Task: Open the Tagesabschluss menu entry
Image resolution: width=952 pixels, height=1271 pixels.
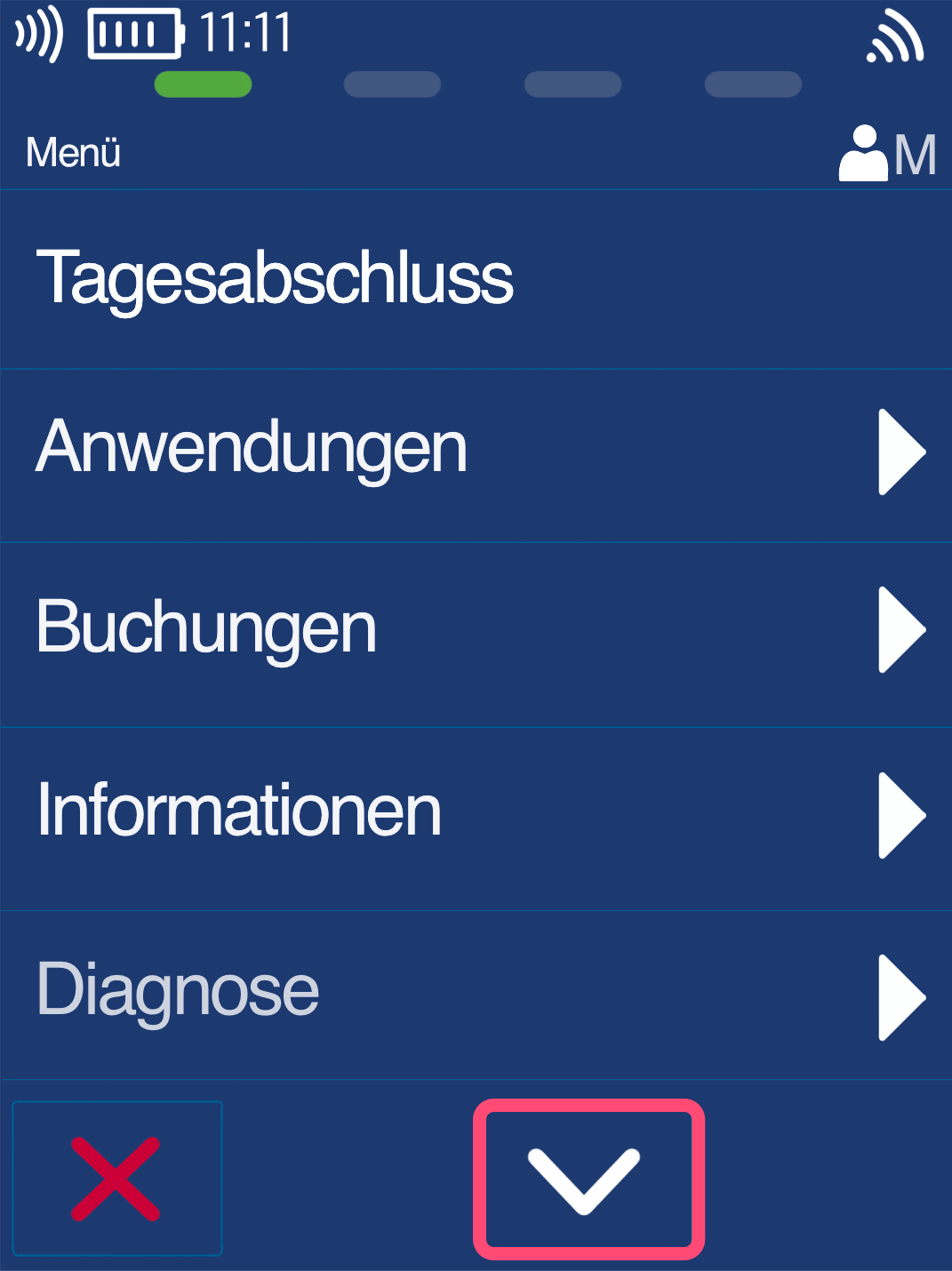Action: point(476,278)
